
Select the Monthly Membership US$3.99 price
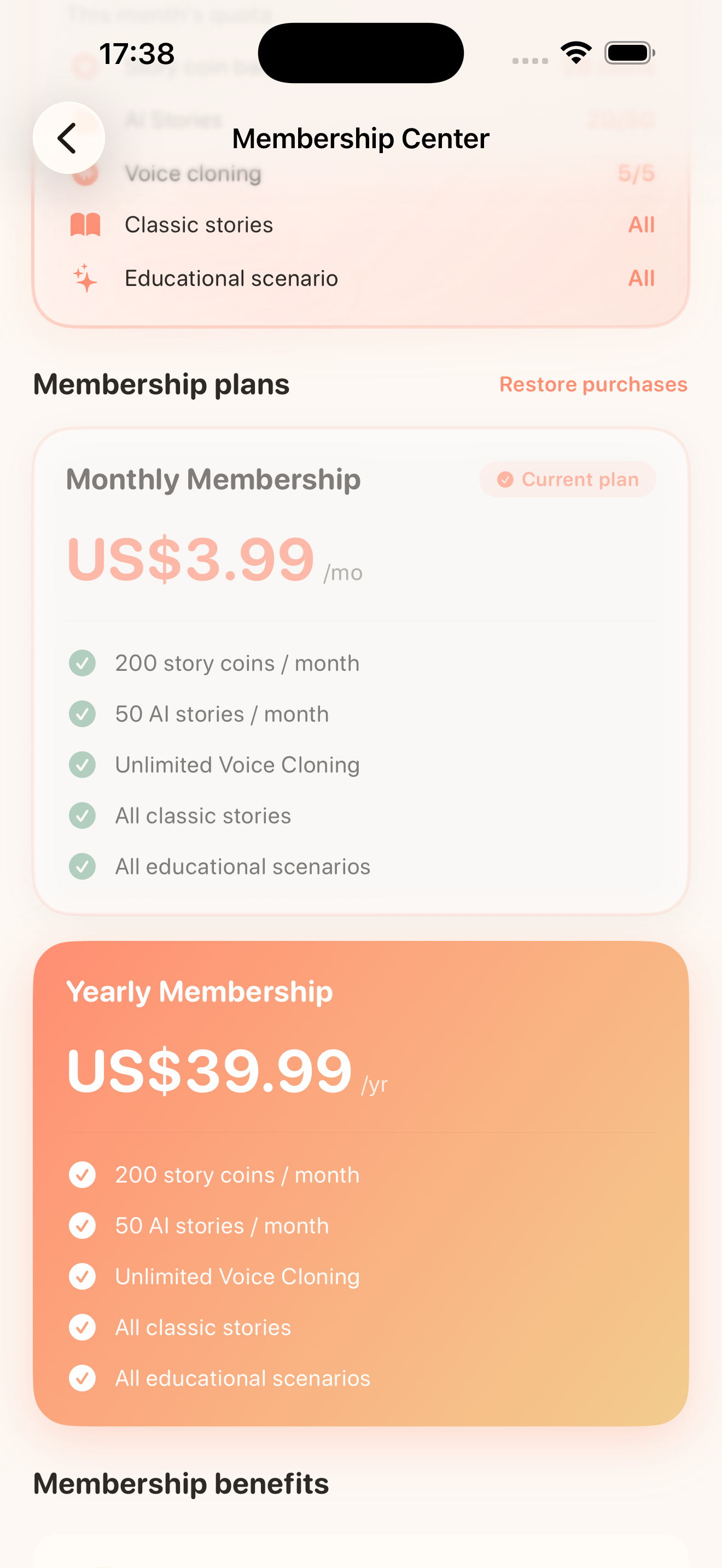(190, 560)
